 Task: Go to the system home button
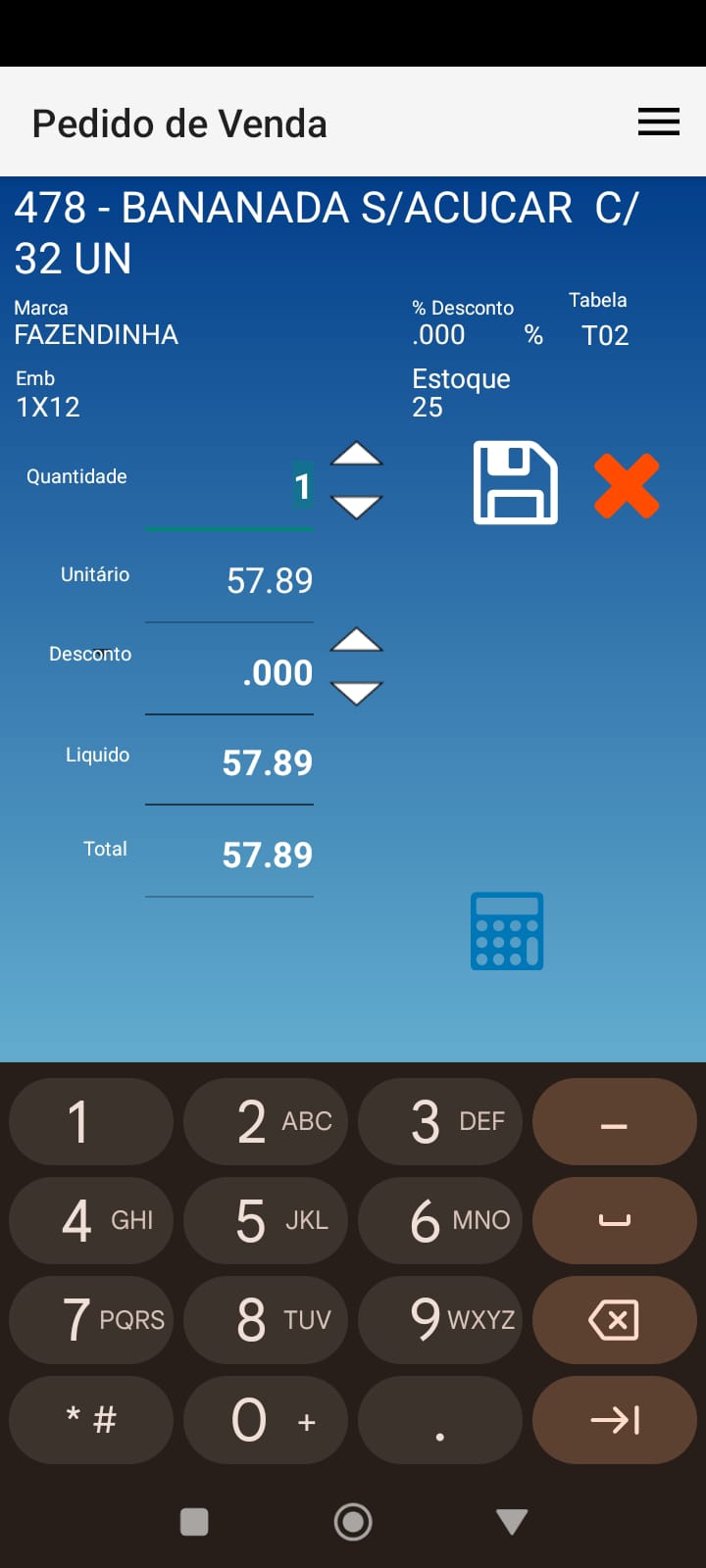pos(353,1522)
